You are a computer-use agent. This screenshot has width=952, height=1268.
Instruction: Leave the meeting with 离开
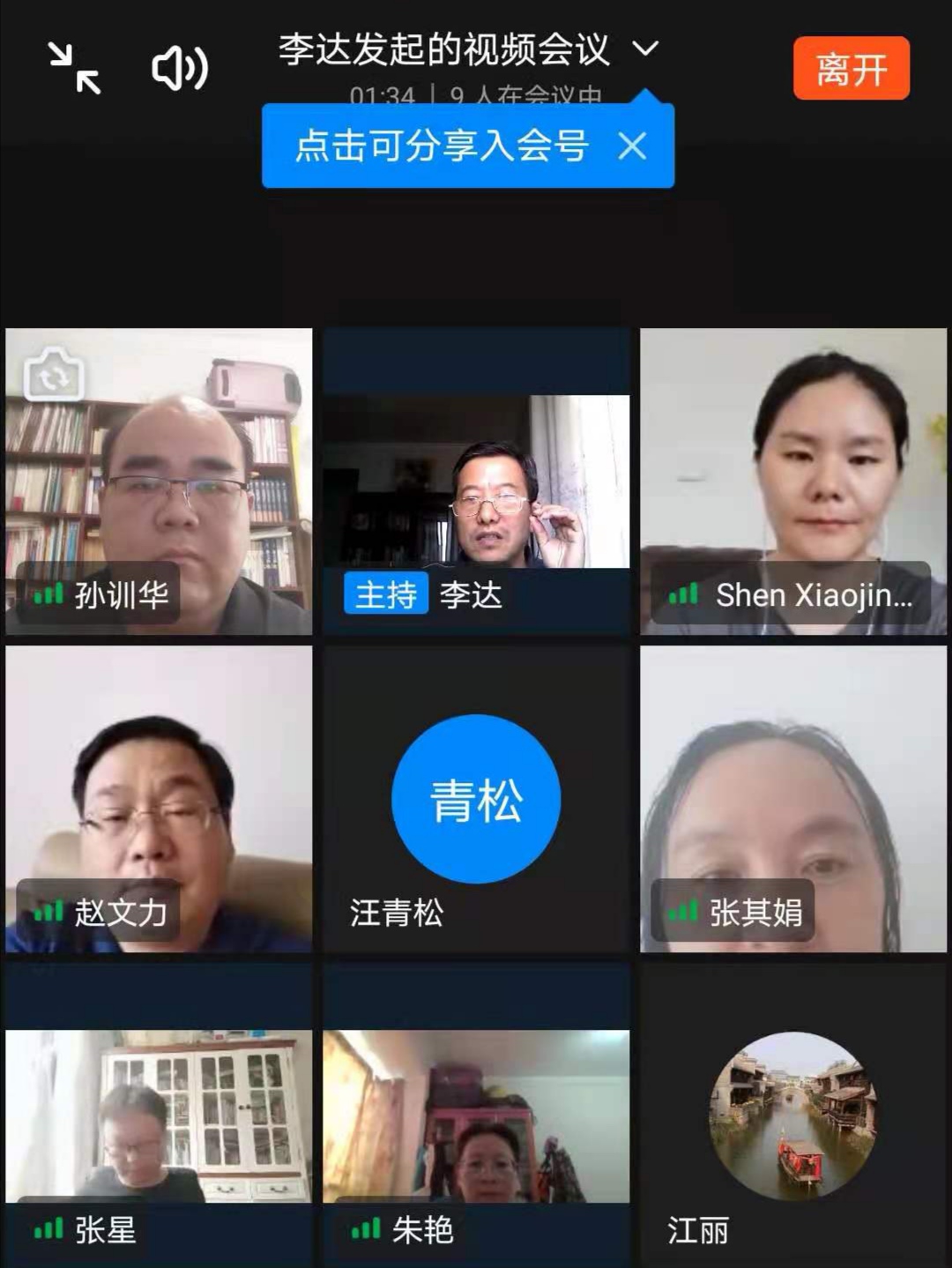(x=851, y=68)
